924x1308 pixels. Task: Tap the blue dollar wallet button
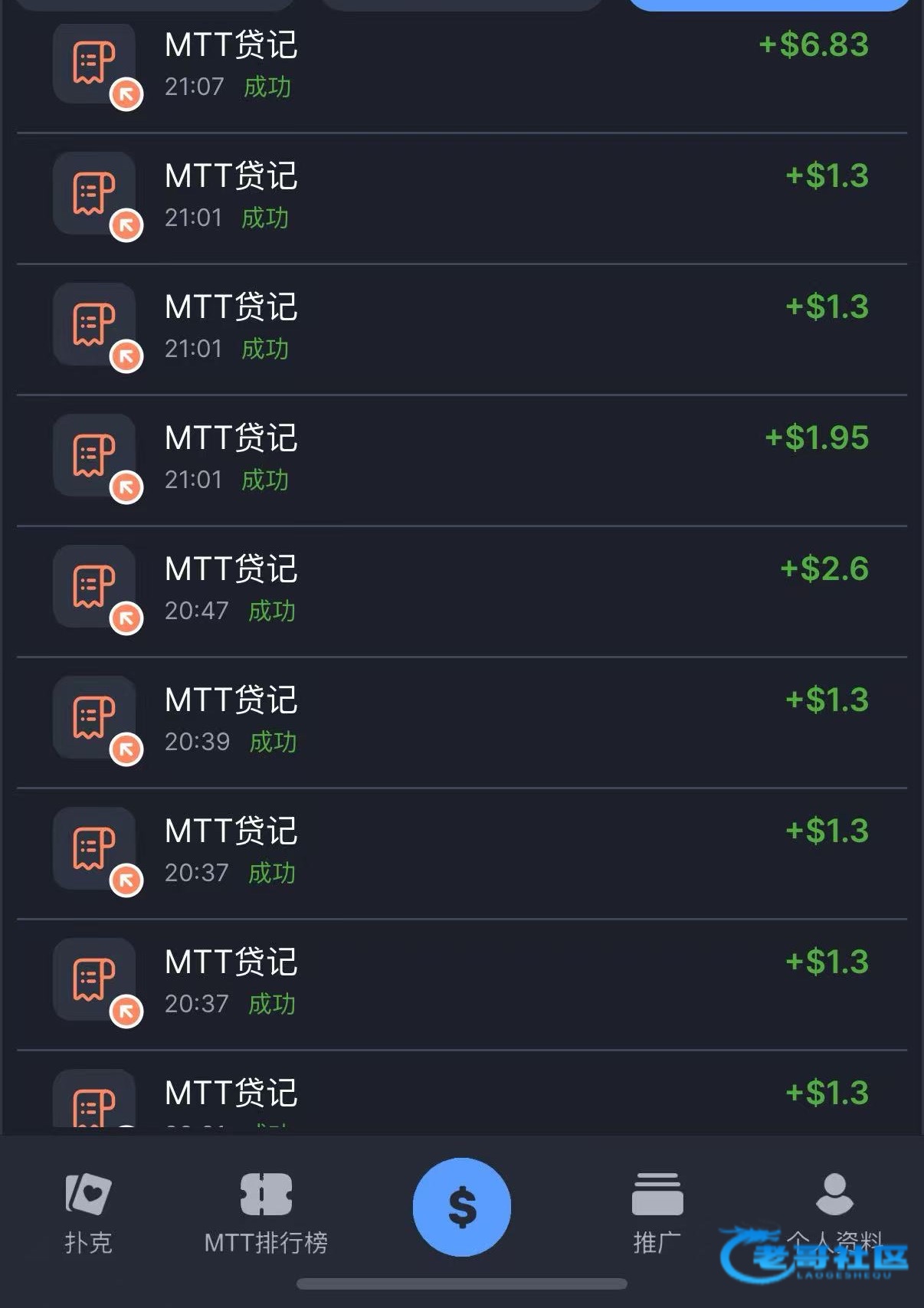click(x=462, y=1207)
